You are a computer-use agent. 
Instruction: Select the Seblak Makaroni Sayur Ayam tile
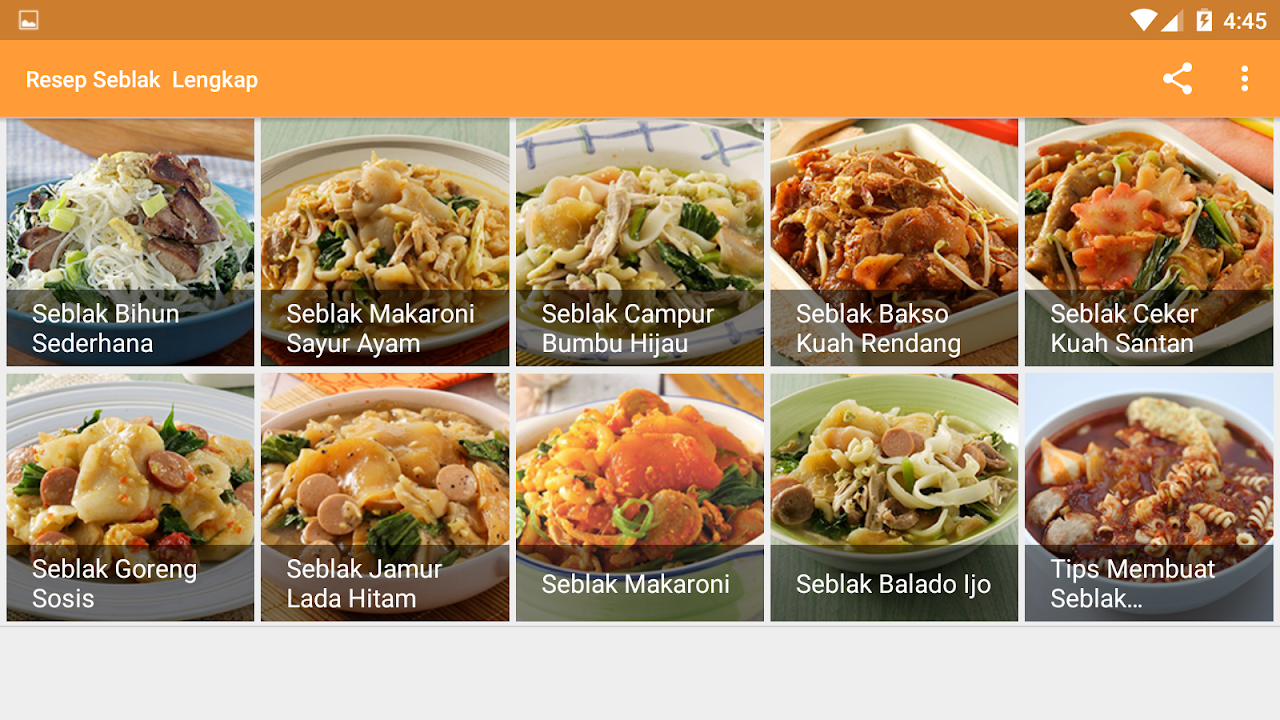[385, 242]
